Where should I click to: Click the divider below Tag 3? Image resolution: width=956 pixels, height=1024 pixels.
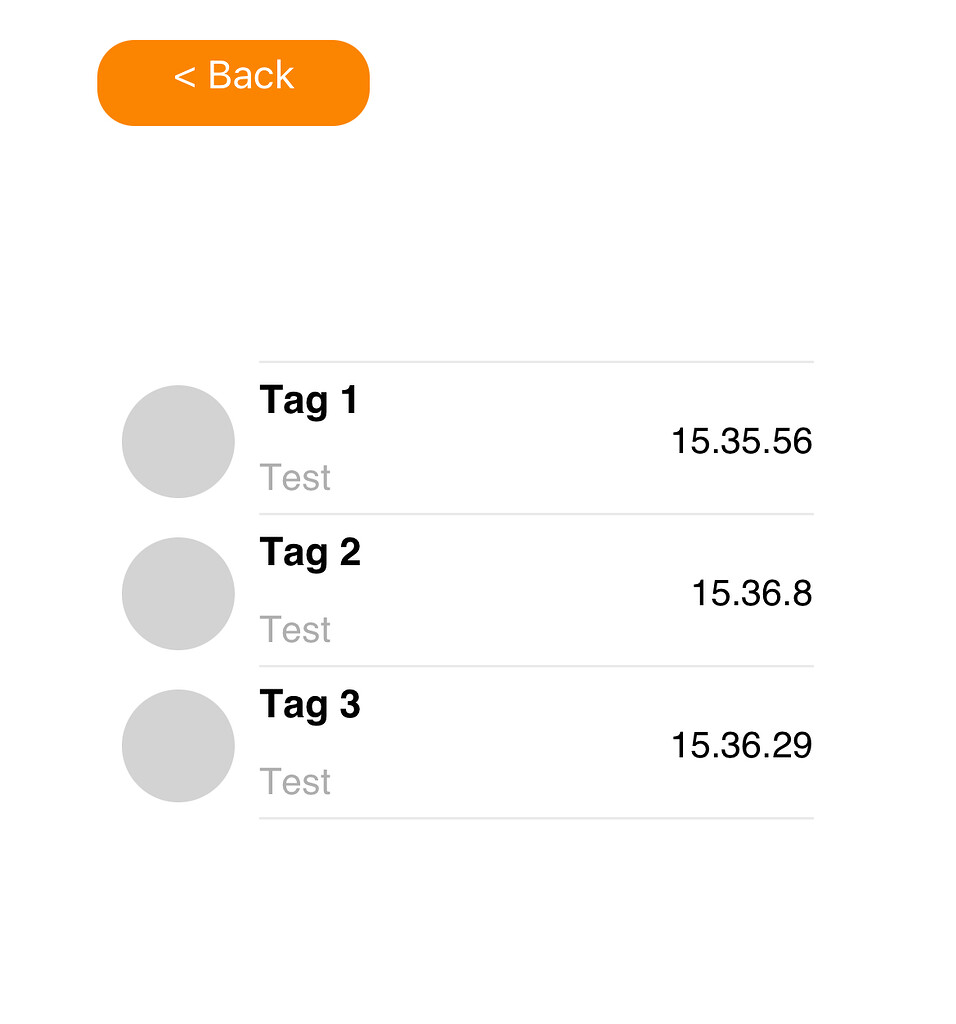coord(535,817)
